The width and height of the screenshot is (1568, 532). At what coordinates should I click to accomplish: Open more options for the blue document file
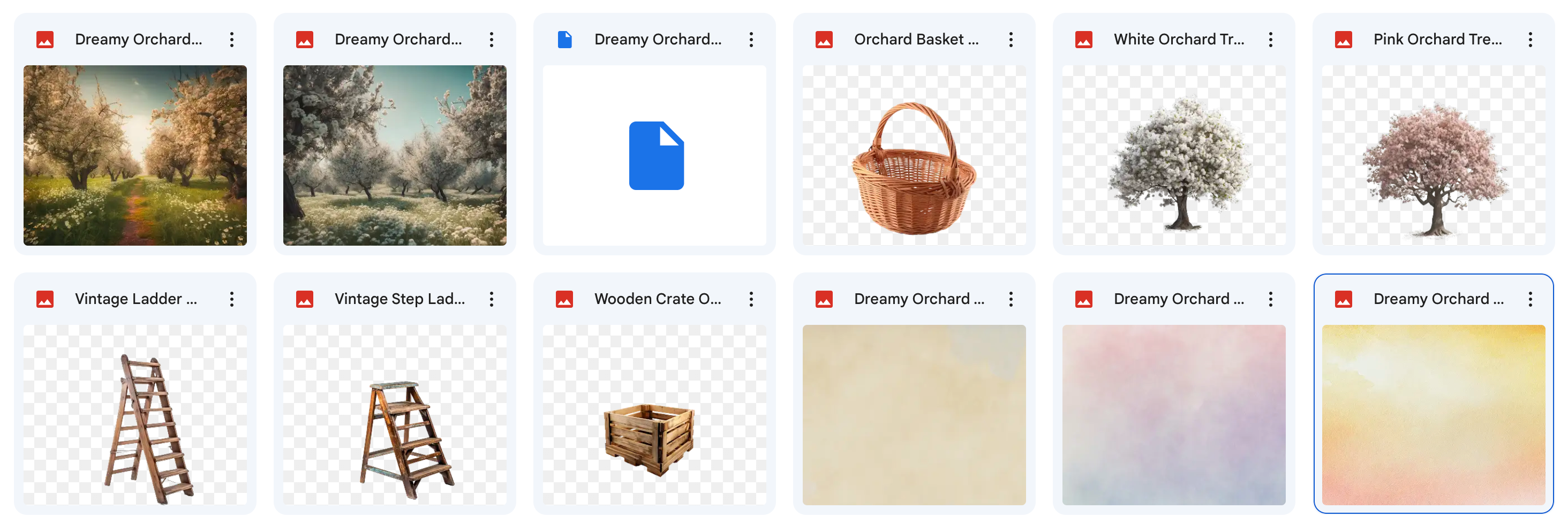tap(751, 40)
